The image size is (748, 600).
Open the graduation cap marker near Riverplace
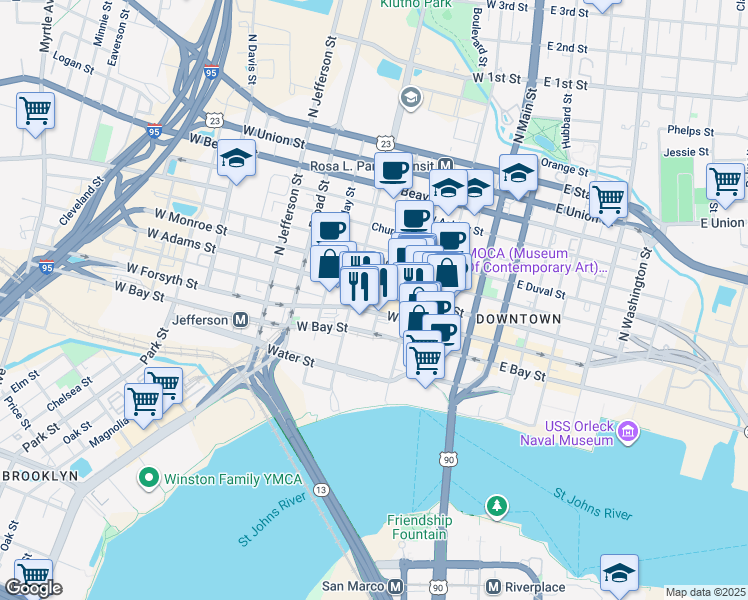[x=620, y=573]
